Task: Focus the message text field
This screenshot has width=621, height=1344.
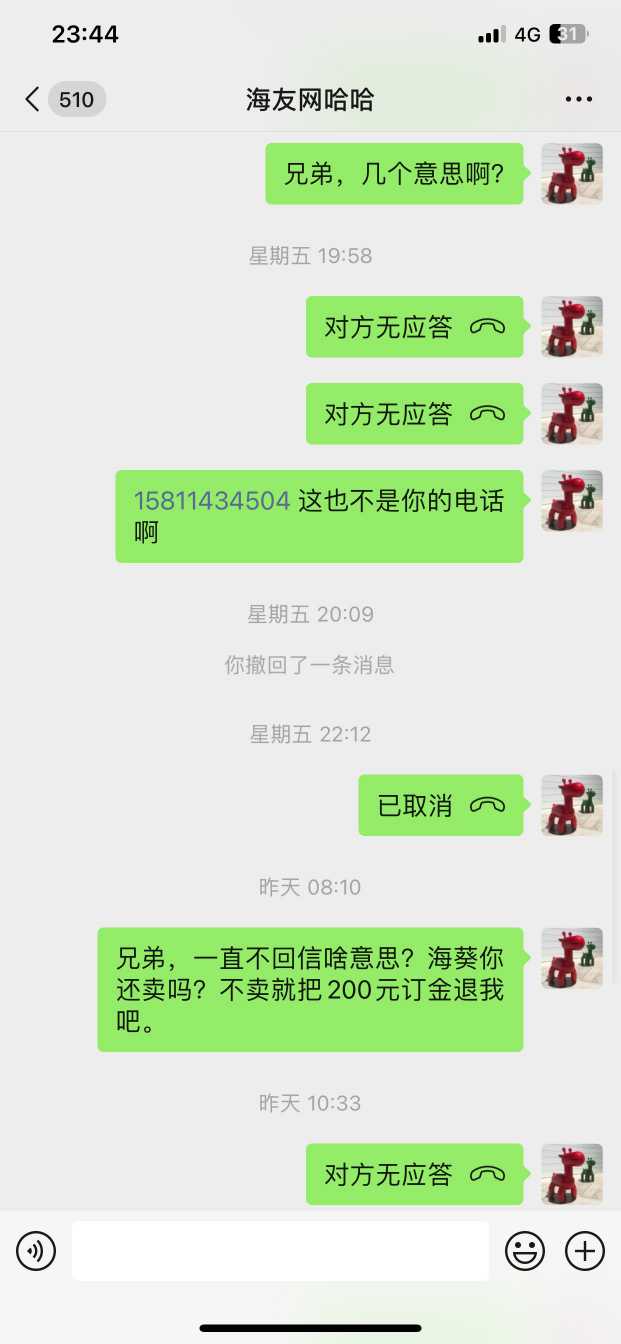Action: point(280,1250)
